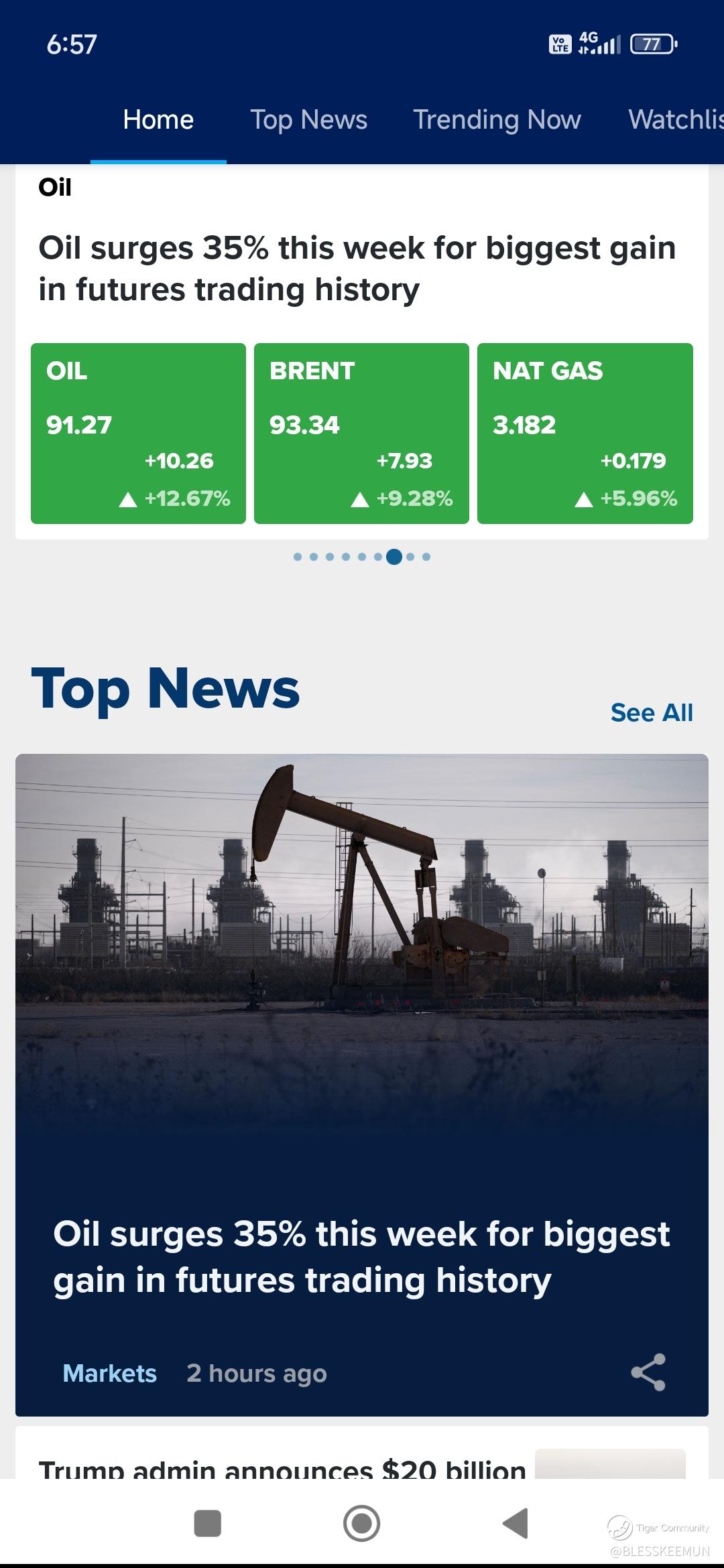This screenshot has width=724, height=1568.
Task: Open the Markets section link
Action: (x=109, y=1374)
